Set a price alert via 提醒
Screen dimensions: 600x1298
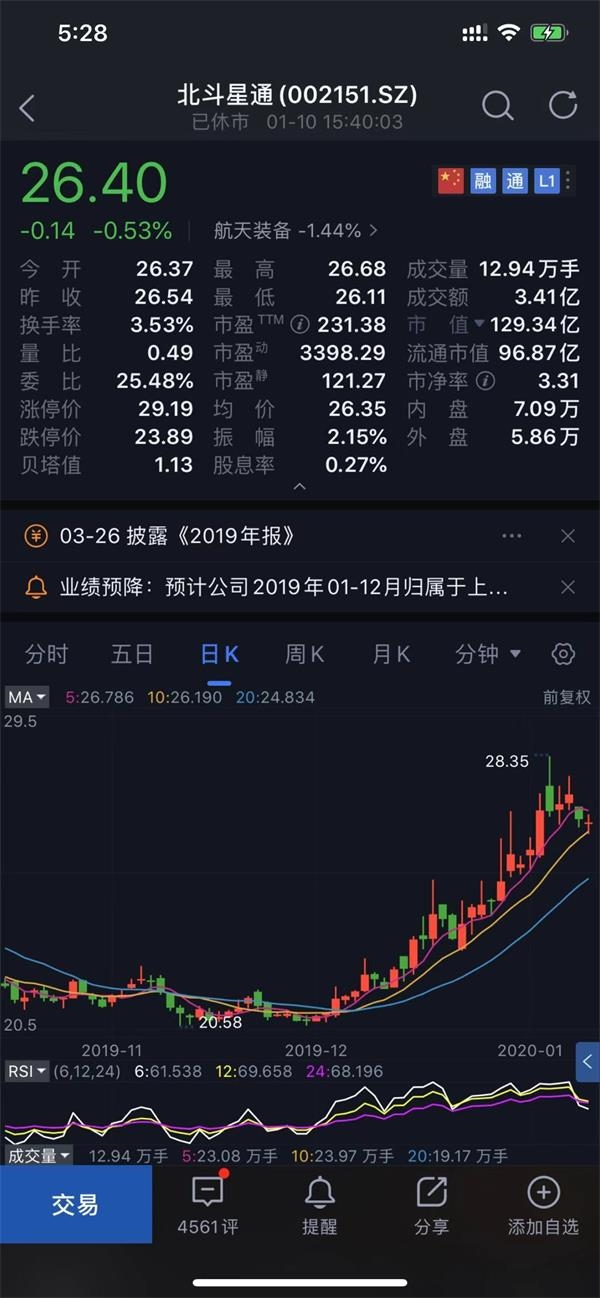pos(320,1205)
